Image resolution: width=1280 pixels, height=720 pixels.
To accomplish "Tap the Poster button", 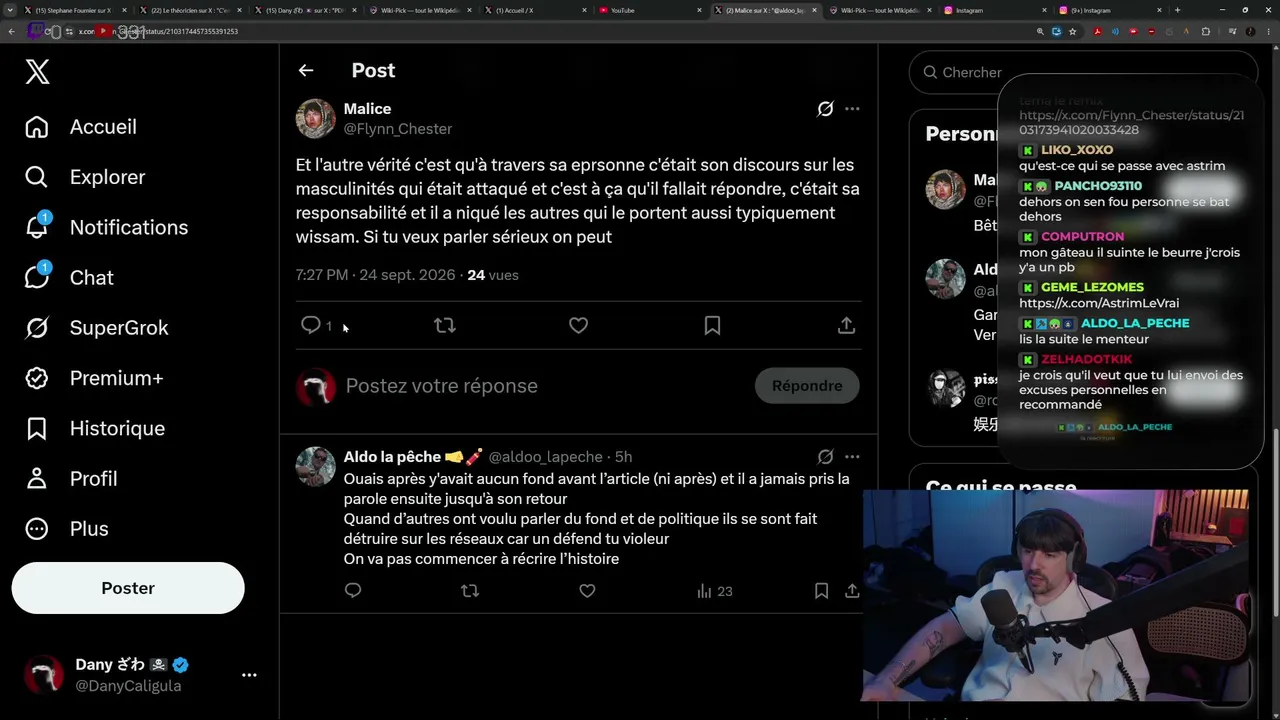I will [128, 588].
